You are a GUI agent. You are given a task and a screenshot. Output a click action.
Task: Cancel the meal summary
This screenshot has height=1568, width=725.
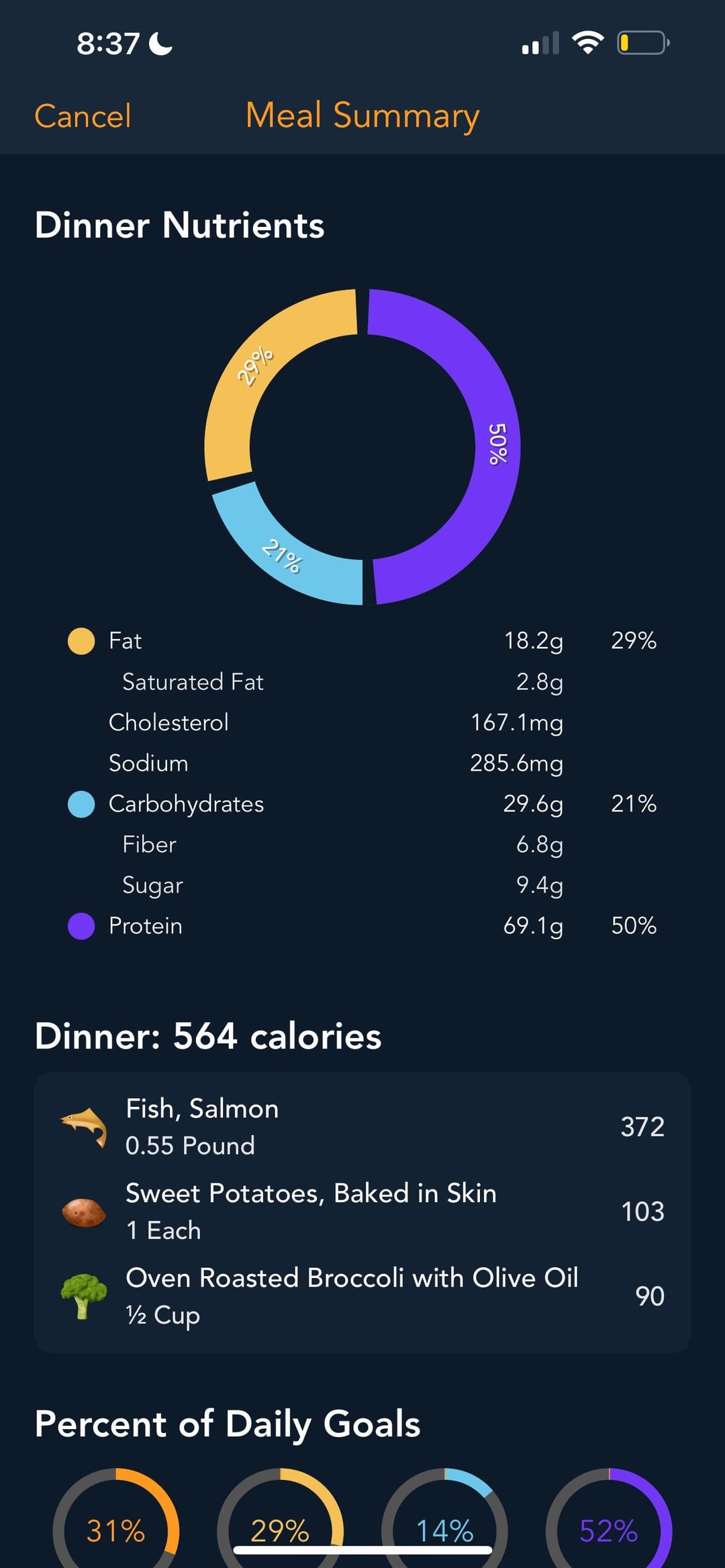tap(83, 116)
